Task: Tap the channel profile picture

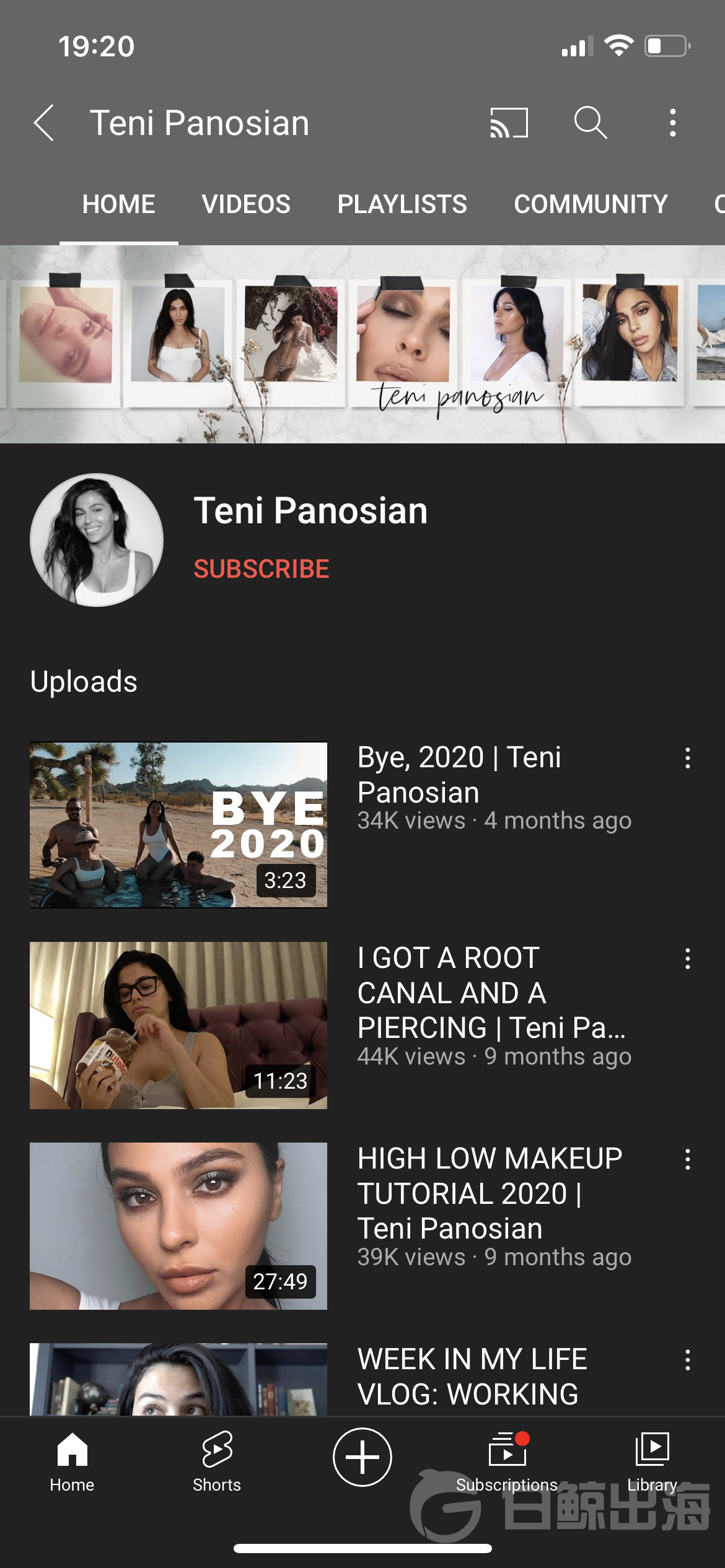Action: tap(97, 539)
